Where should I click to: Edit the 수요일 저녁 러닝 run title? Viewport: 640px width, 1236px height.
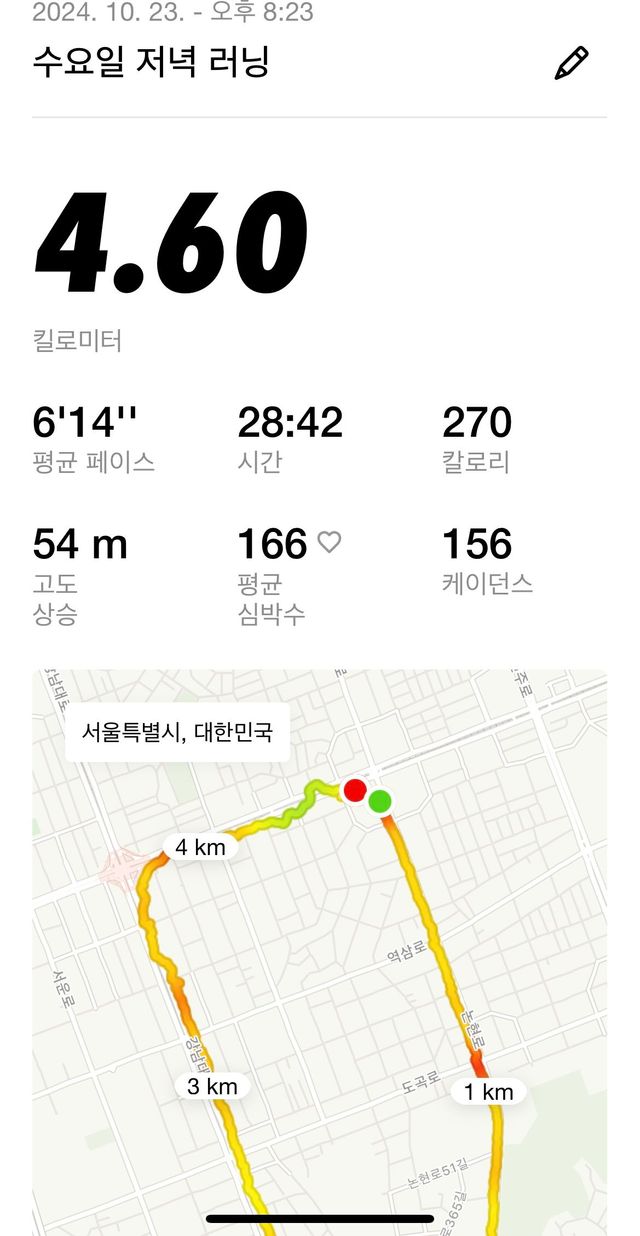[x=571, y=63]
